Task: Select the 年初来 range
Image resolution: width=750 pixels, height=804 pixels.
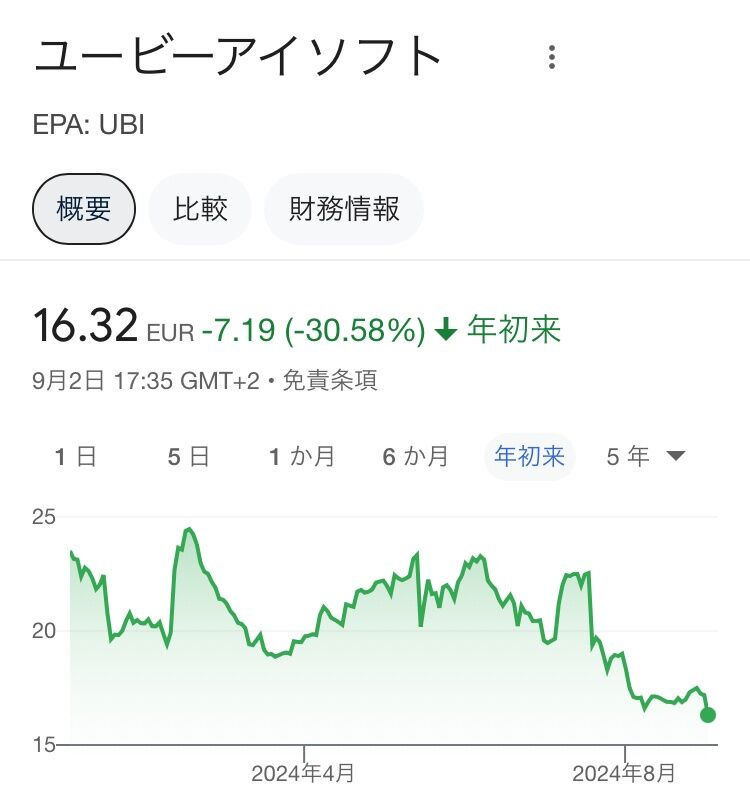Action: pos(530,457)
